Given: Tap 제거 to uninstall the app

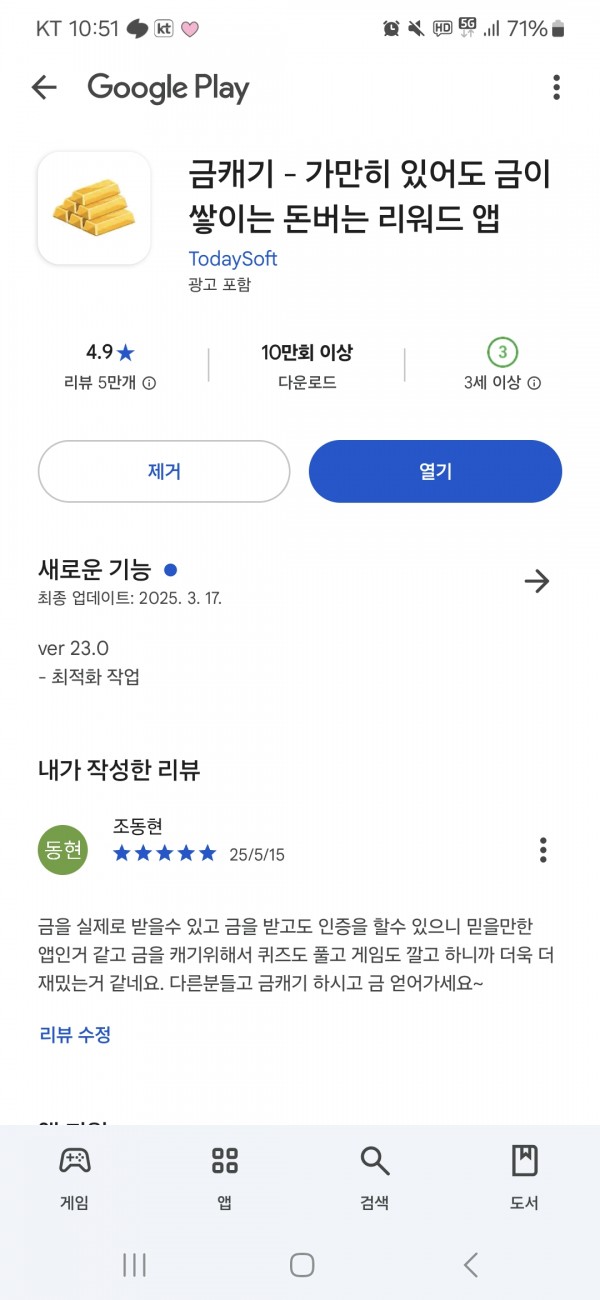Looking at the screenshot, I should pyautogui.click(x=164, y=471).
